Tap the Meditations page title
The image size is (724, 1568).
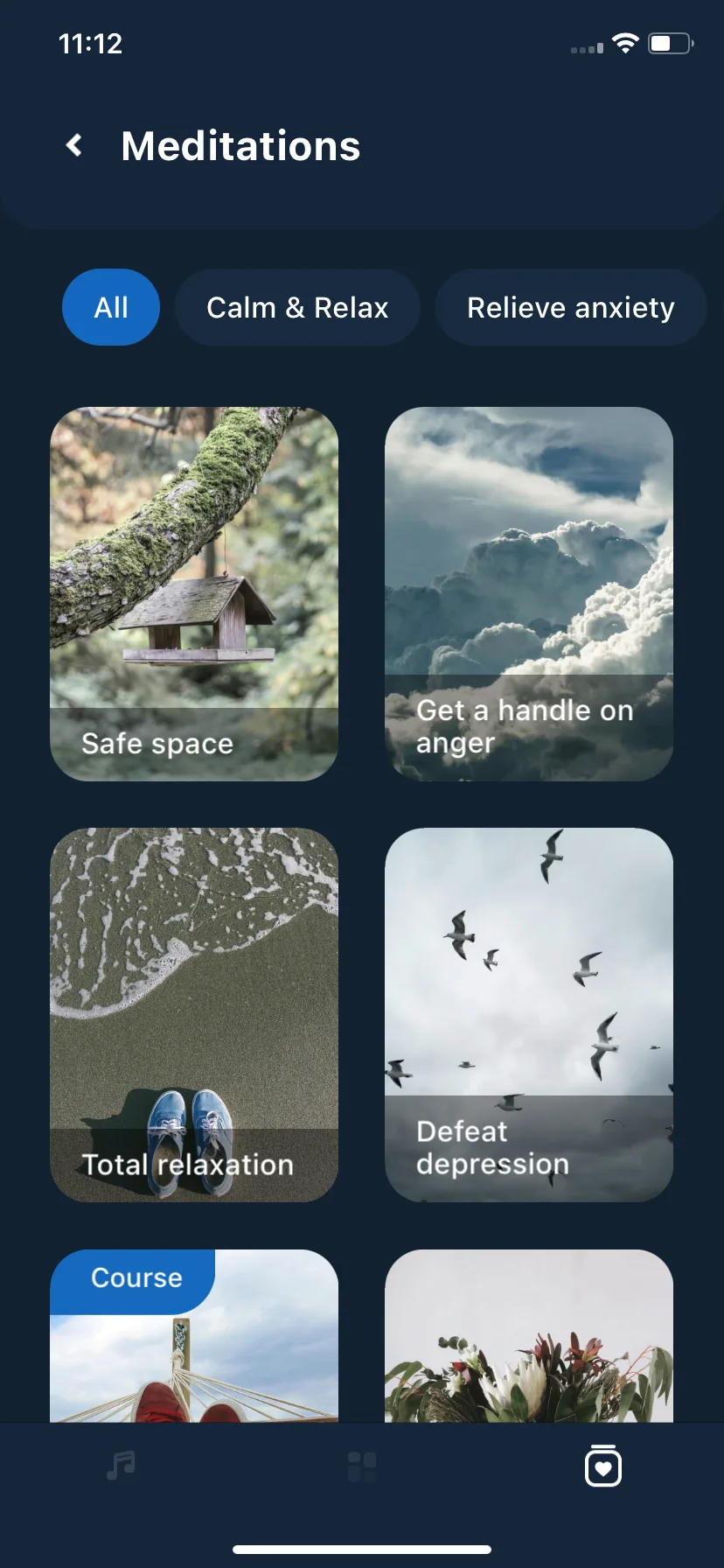(x=240, y=145)
